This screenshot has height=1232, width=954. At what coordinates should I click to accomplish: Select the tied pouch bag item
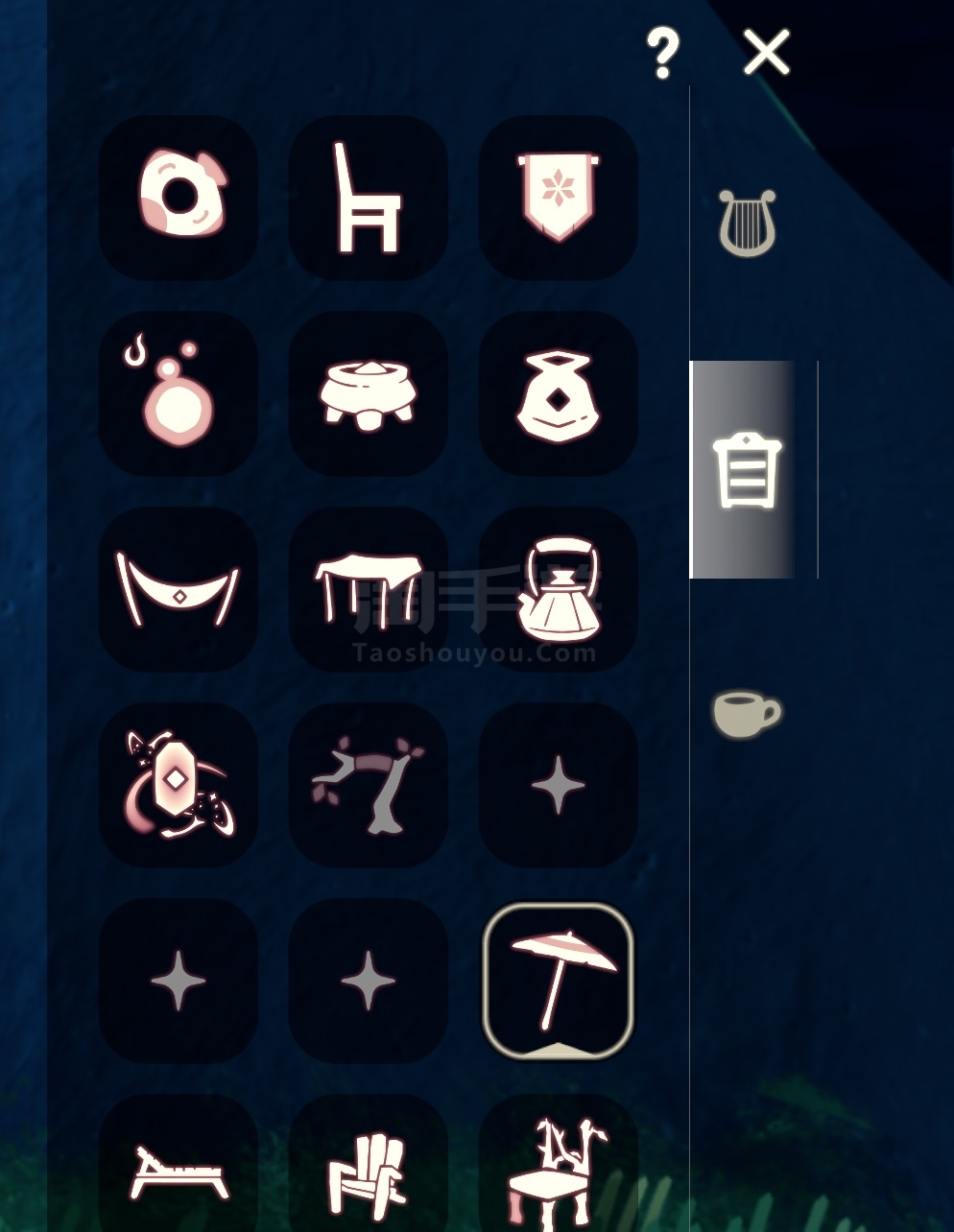558,393
